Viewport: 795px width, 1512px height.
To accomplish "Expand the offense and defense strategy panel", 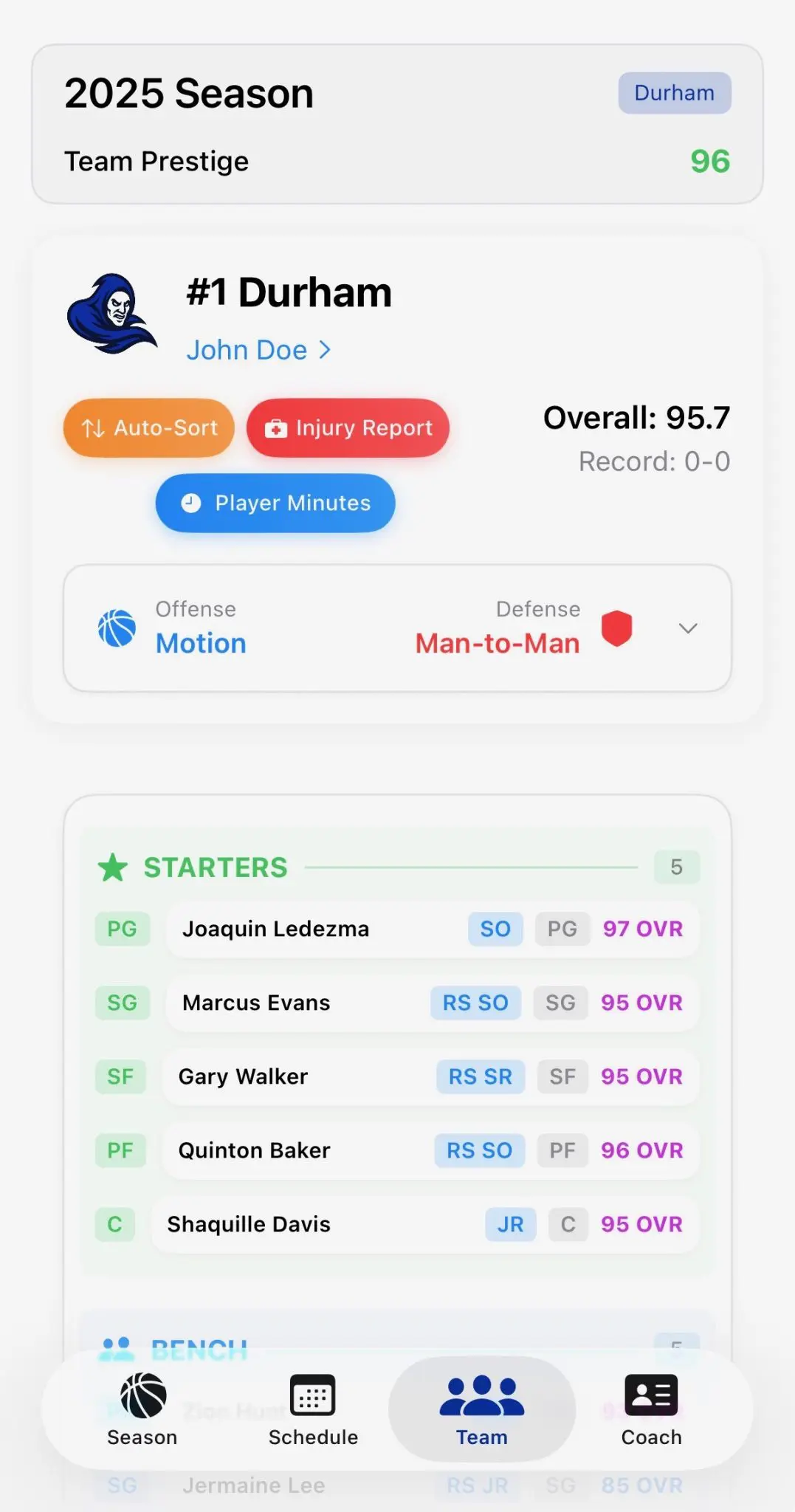I will (687, 628).
